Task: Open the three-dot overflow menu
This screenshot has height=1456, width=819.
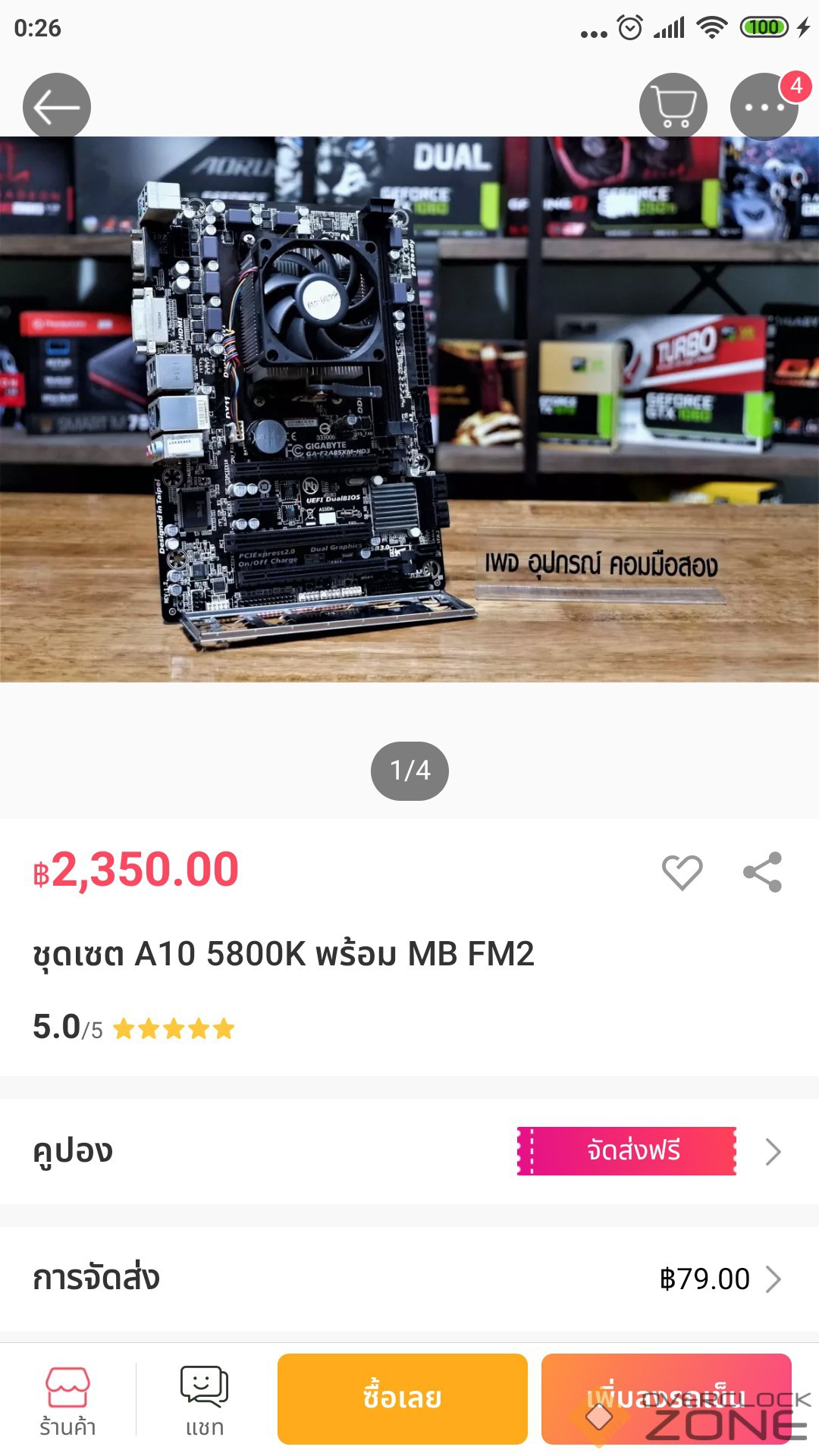Action: click(x=764, y=107)
